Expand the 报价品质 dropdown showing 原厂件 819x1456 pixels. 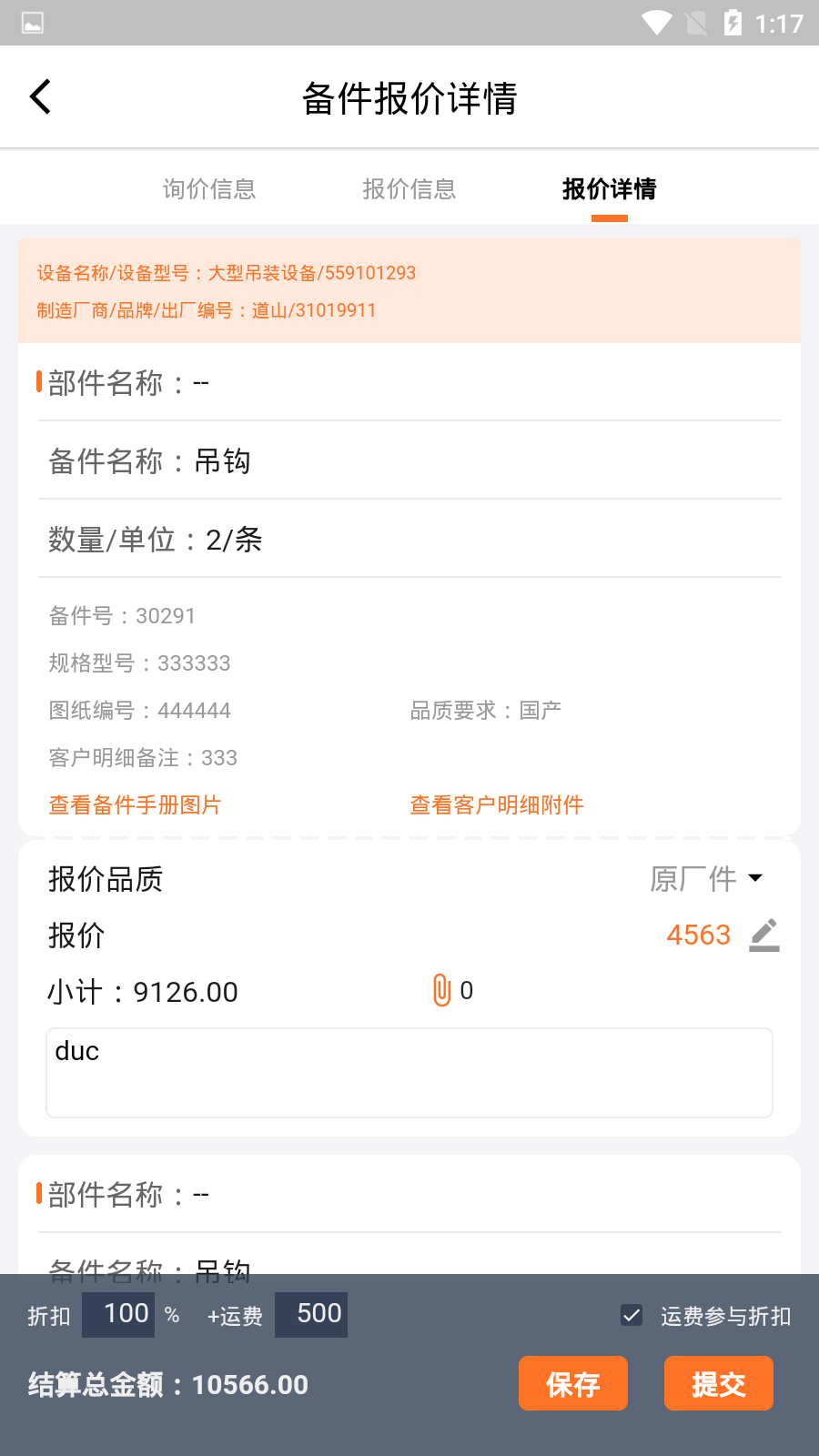click(707, 879)
